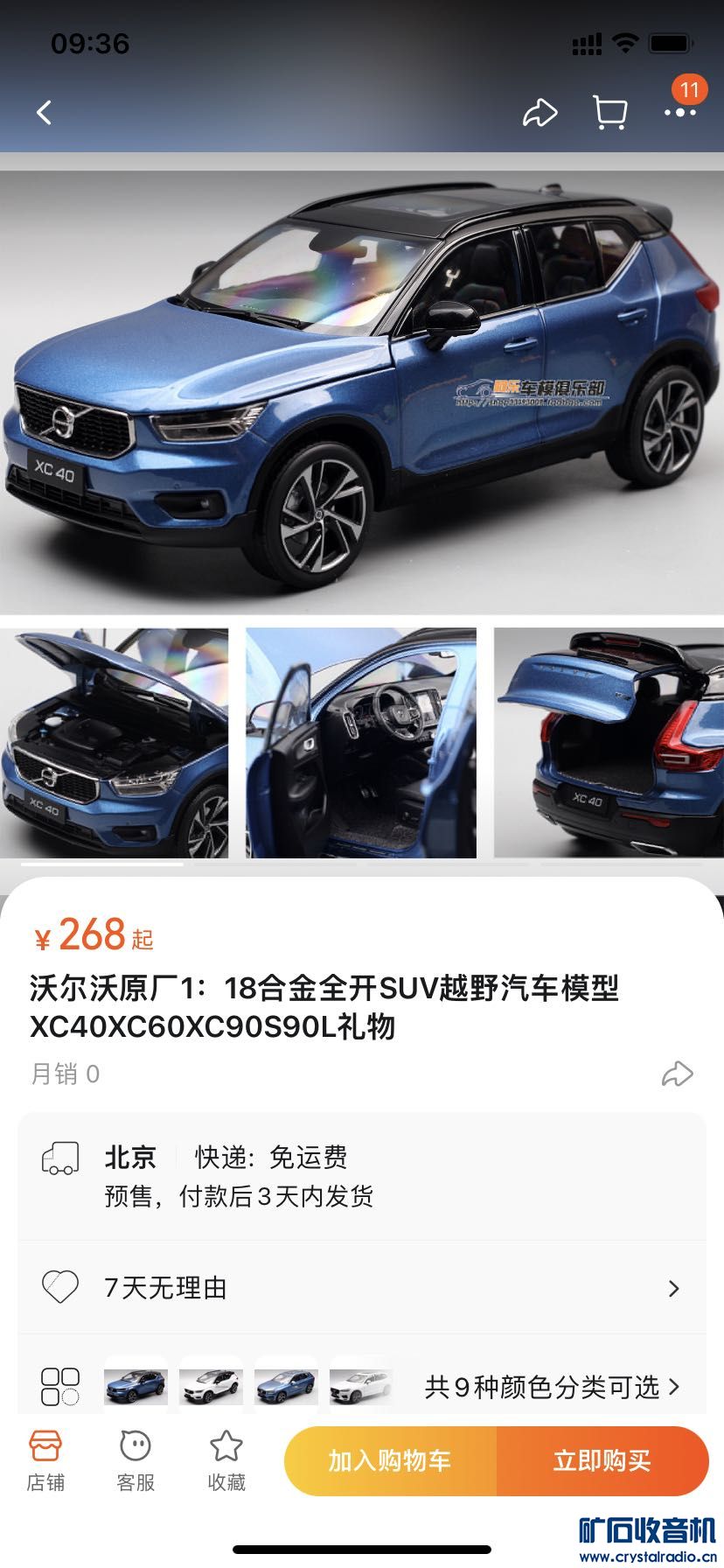Visit the 店铺 store page
Image resolution: width=724 pixels, height=1568 pixels.
coord(45,1461)
